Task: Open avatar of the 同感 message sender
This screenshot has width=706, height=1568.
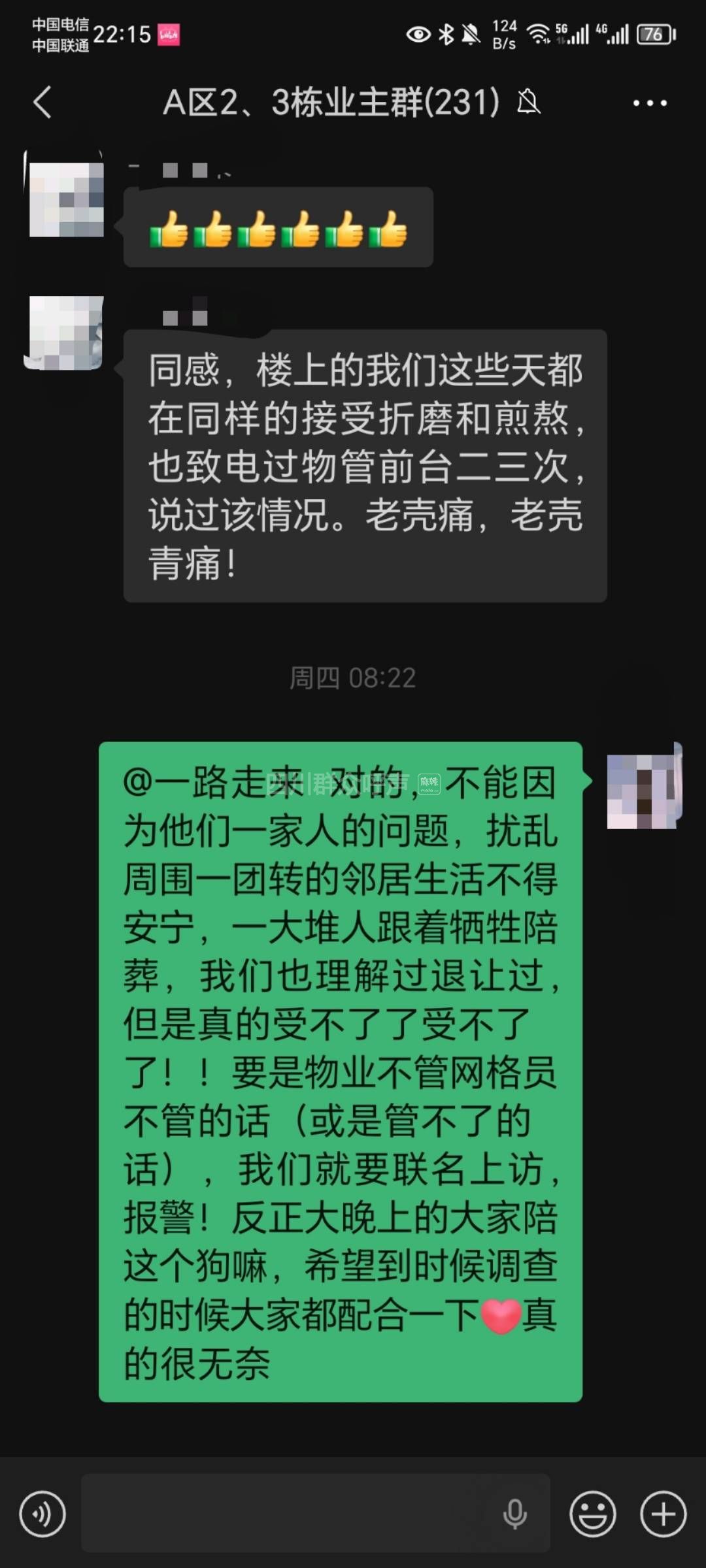Action: click(66, 333)
